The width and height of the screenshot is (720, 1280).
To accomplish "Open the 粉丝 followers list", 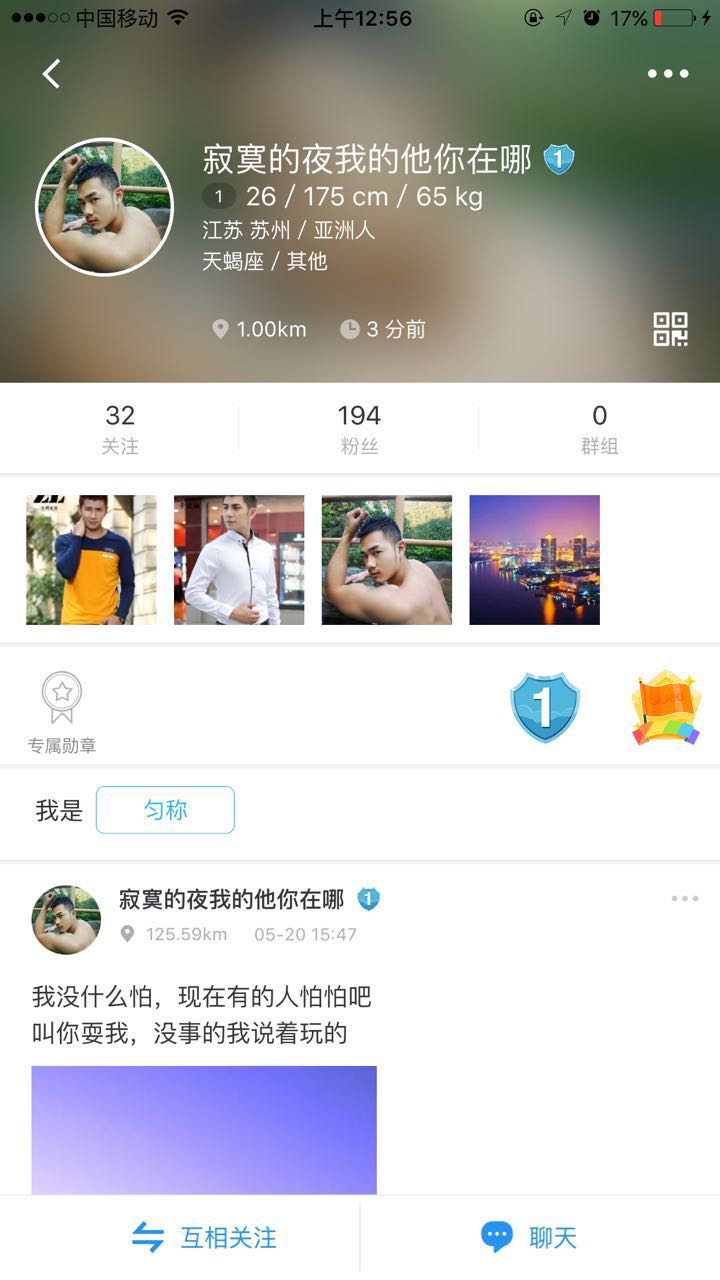I will 359,428.
